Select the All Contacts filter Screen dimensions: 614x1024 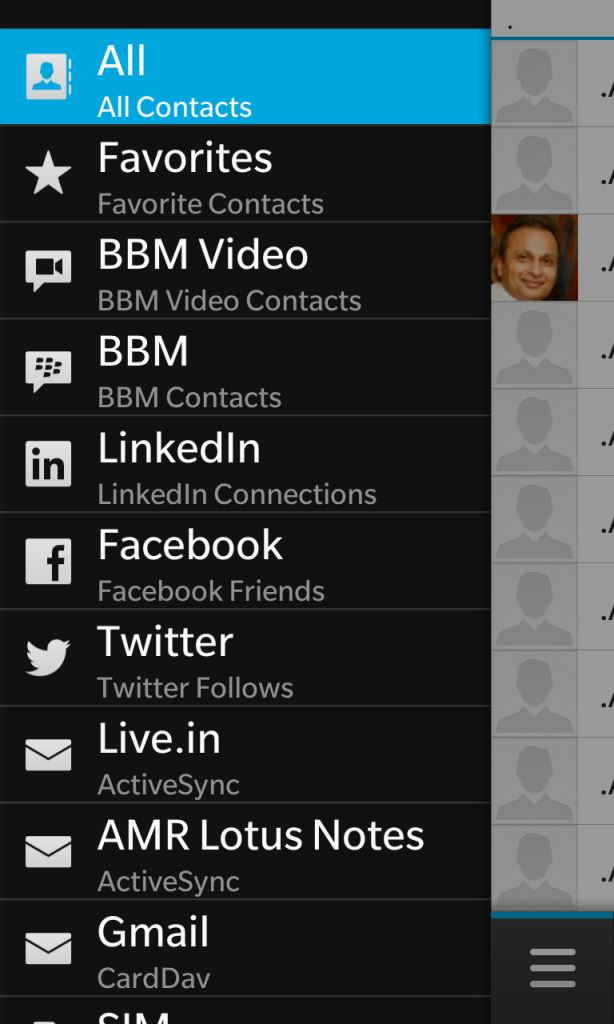[245, 78]
